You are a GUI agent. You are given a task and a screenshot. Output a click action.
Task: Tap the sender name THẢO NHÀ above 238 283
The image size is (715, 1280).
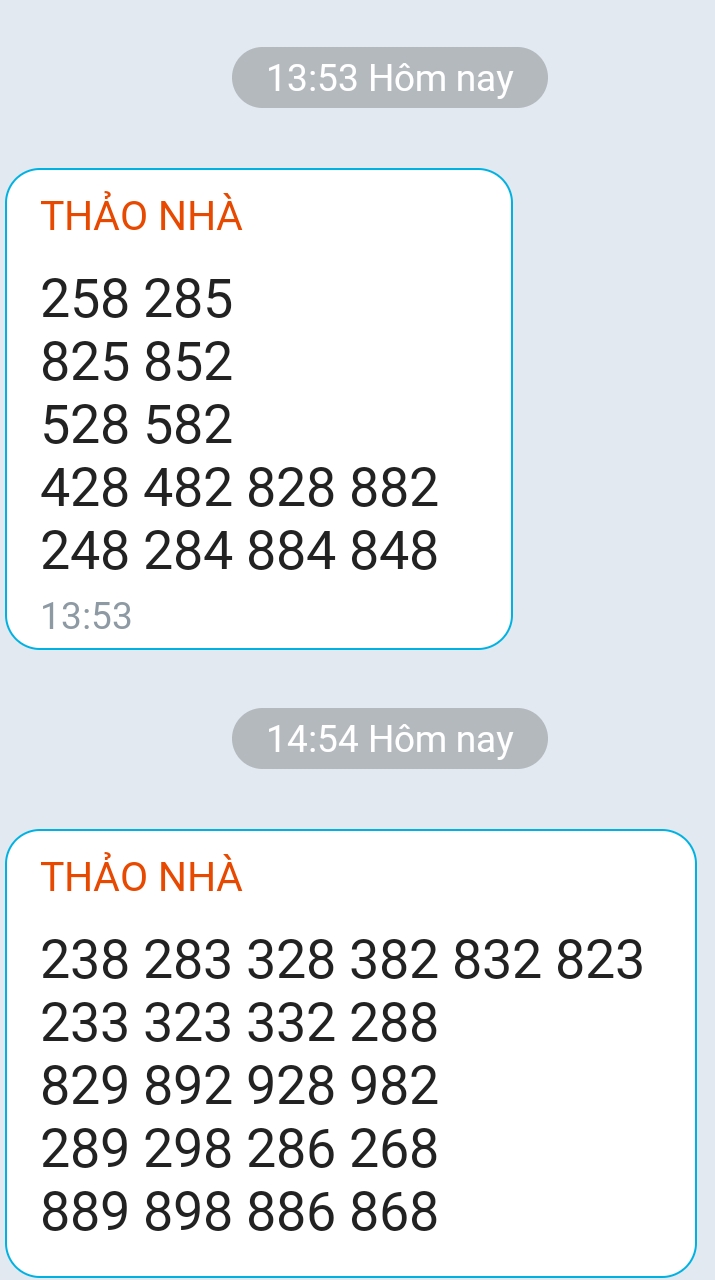(x=141, y=877)
